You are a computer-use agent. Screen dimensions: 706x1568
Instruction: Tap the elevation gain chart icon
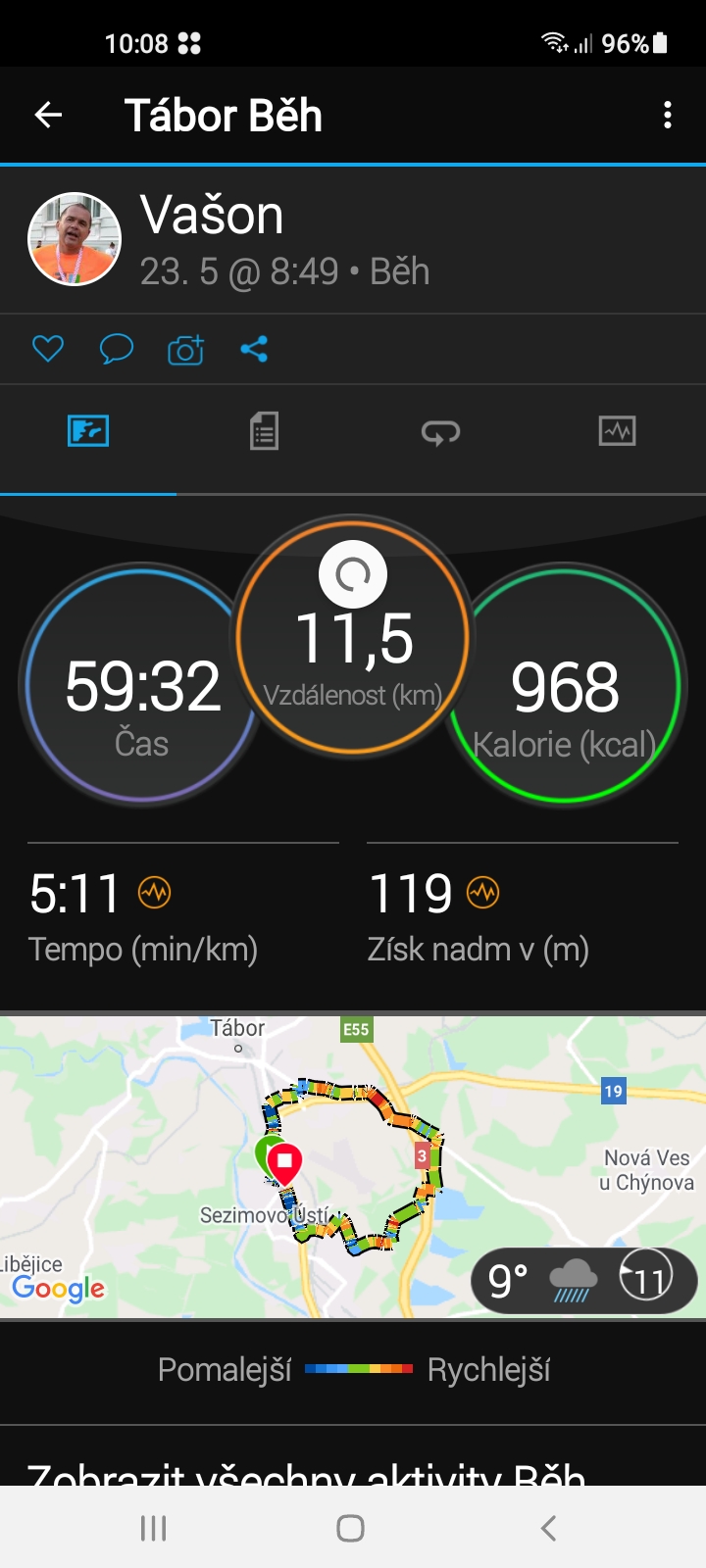(482, 893)
